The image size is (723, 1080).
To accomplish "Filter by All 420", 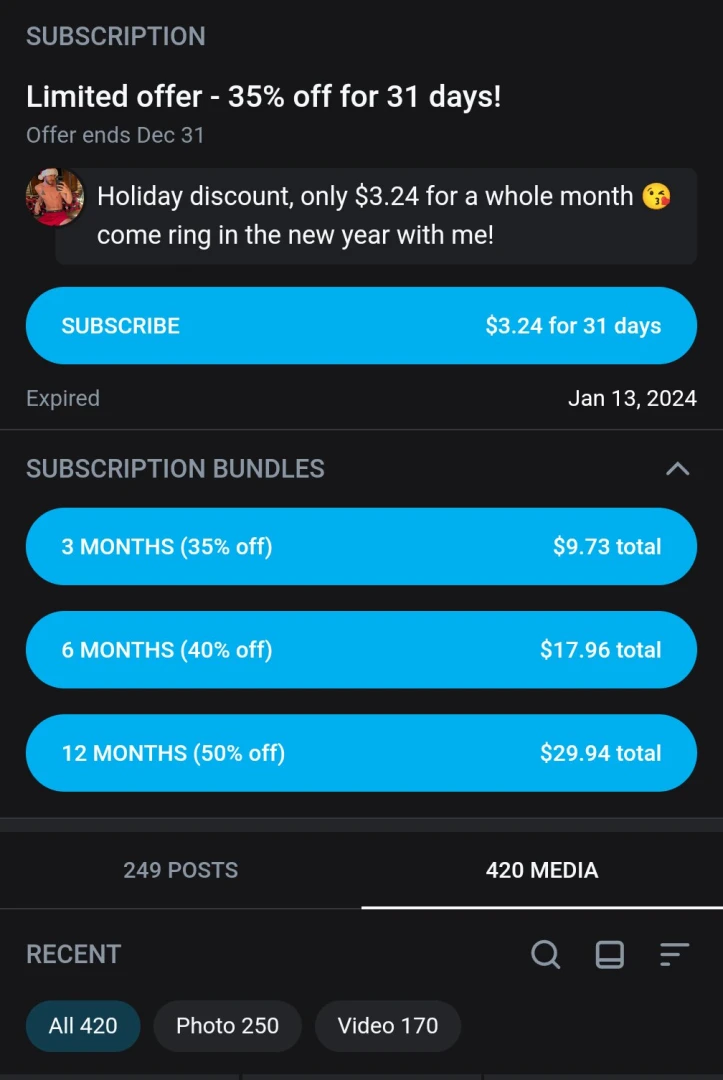I will 83,1026.
